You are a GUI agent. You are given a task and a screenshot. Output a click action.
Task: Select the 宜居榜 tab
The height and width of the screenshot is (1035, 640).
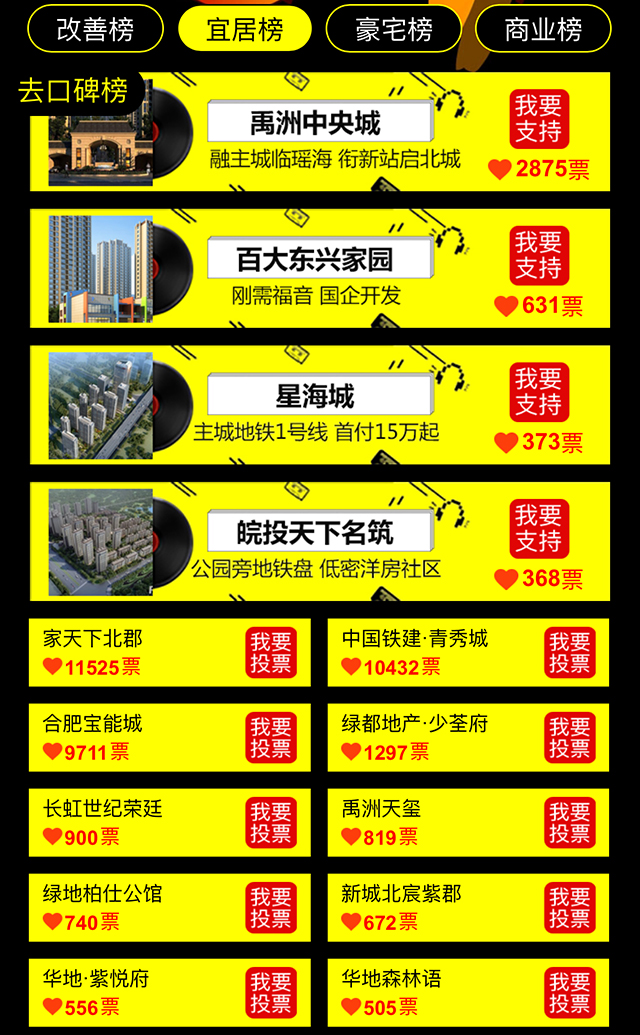(x=245, y=29)
